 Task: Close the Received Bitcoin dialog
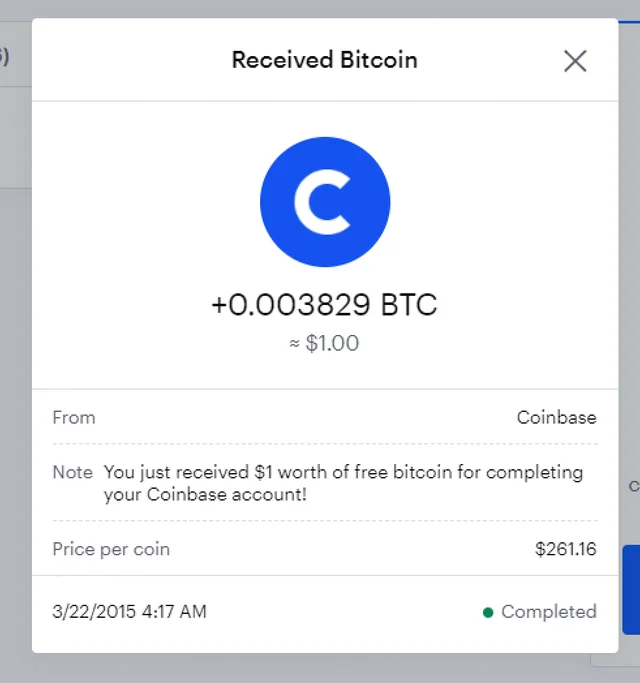pos(575,61)
